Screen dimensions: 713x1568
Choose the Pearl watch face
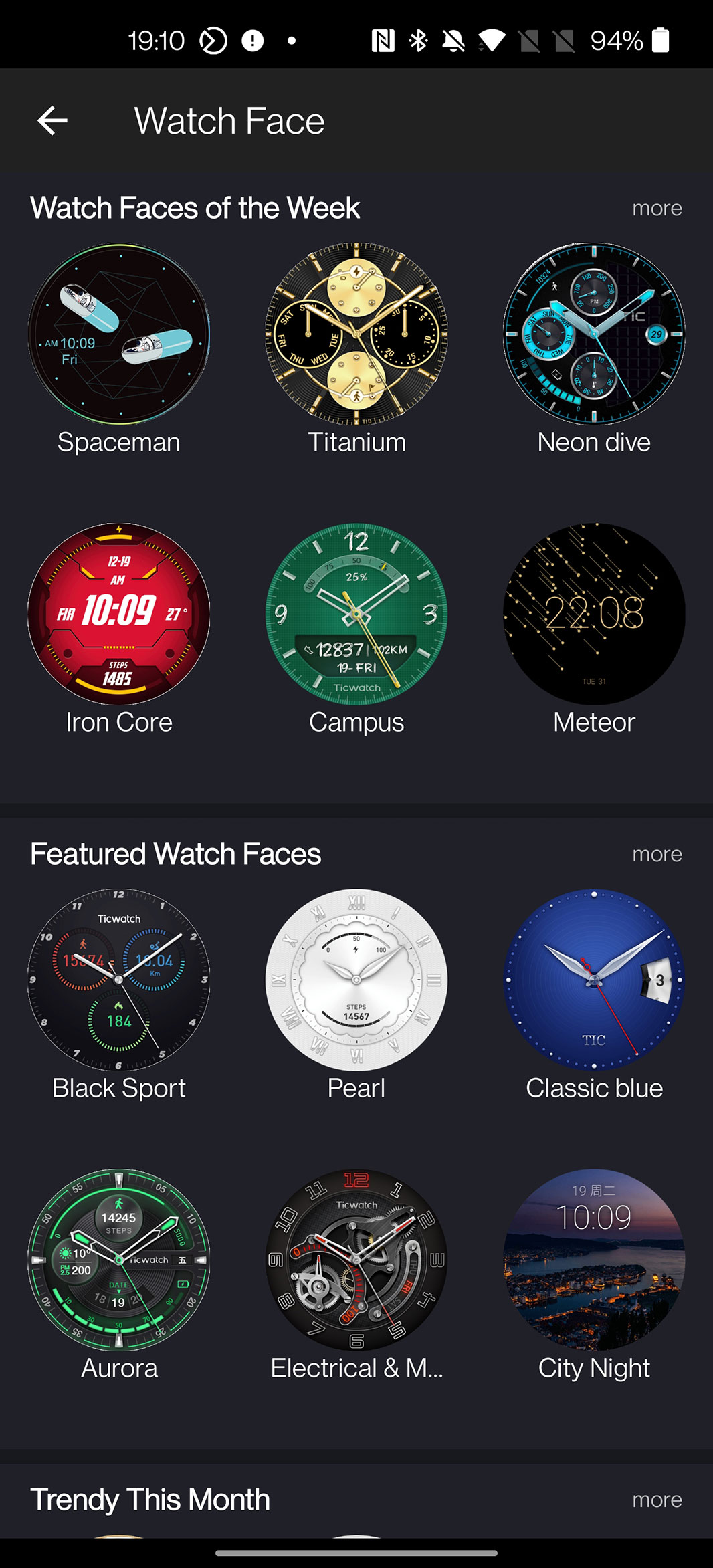[356, 980]
